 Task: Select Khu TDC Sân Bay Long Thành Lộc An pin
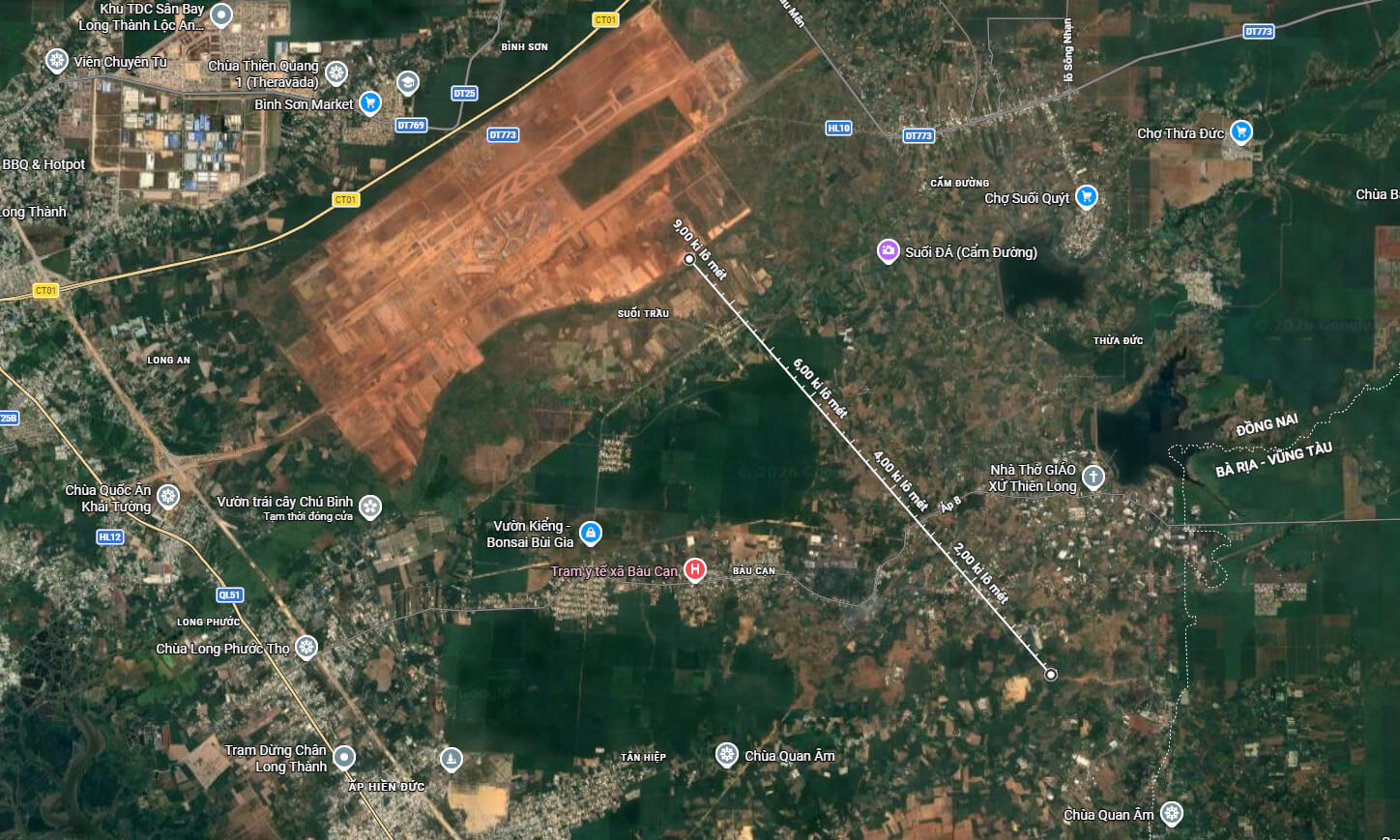click(221, 14)
